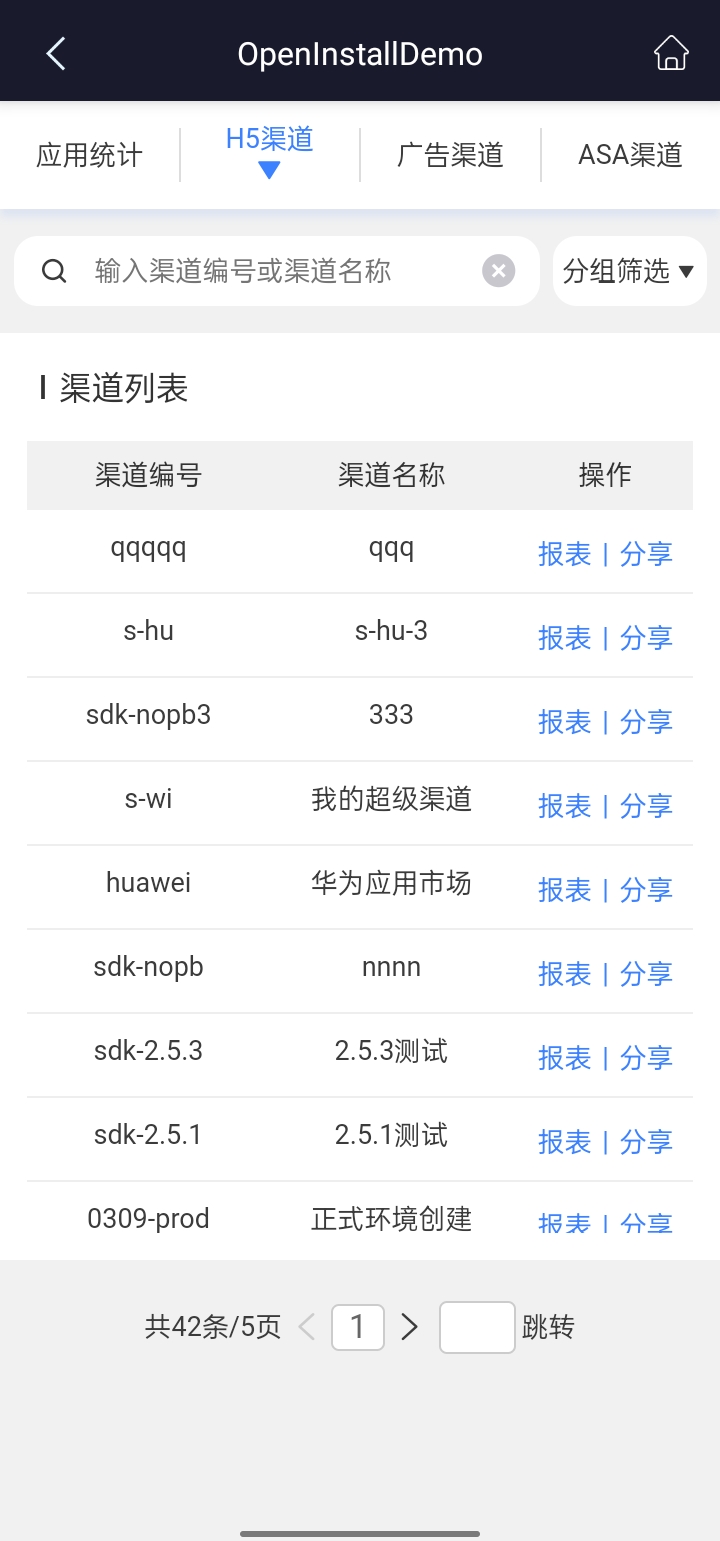
Task: Go to next page with right chevron
Action: tap(409, 1327)
